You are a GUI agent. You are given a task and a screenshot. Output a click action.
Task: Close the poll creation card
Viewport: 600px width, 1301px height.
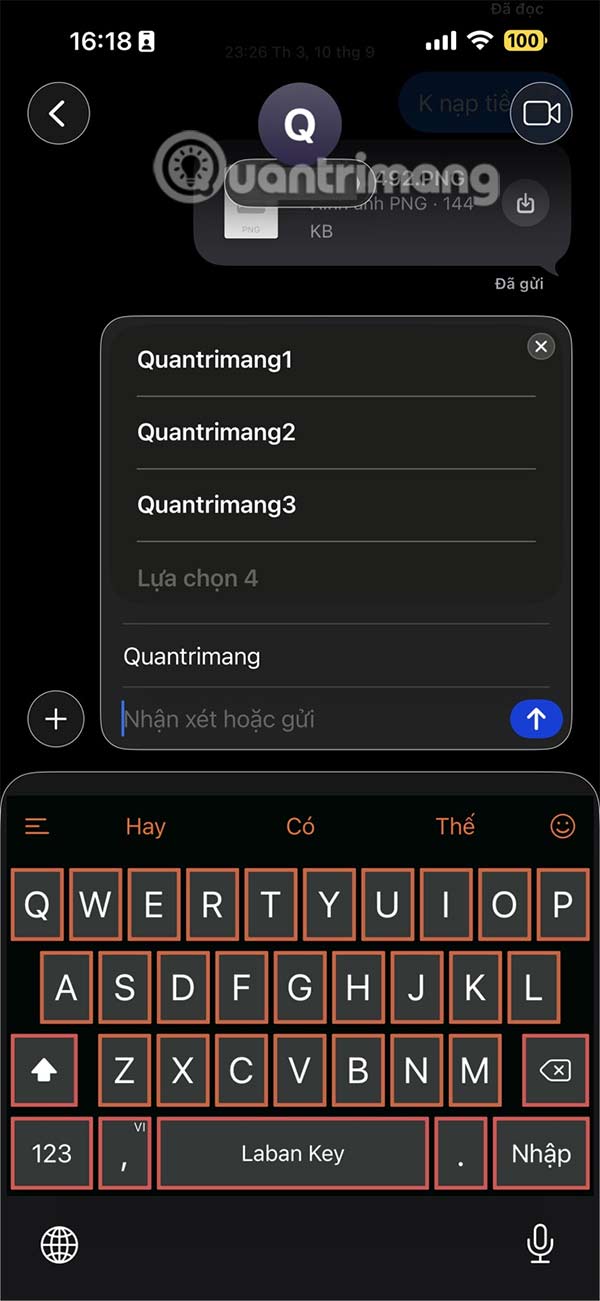(541, 346)
